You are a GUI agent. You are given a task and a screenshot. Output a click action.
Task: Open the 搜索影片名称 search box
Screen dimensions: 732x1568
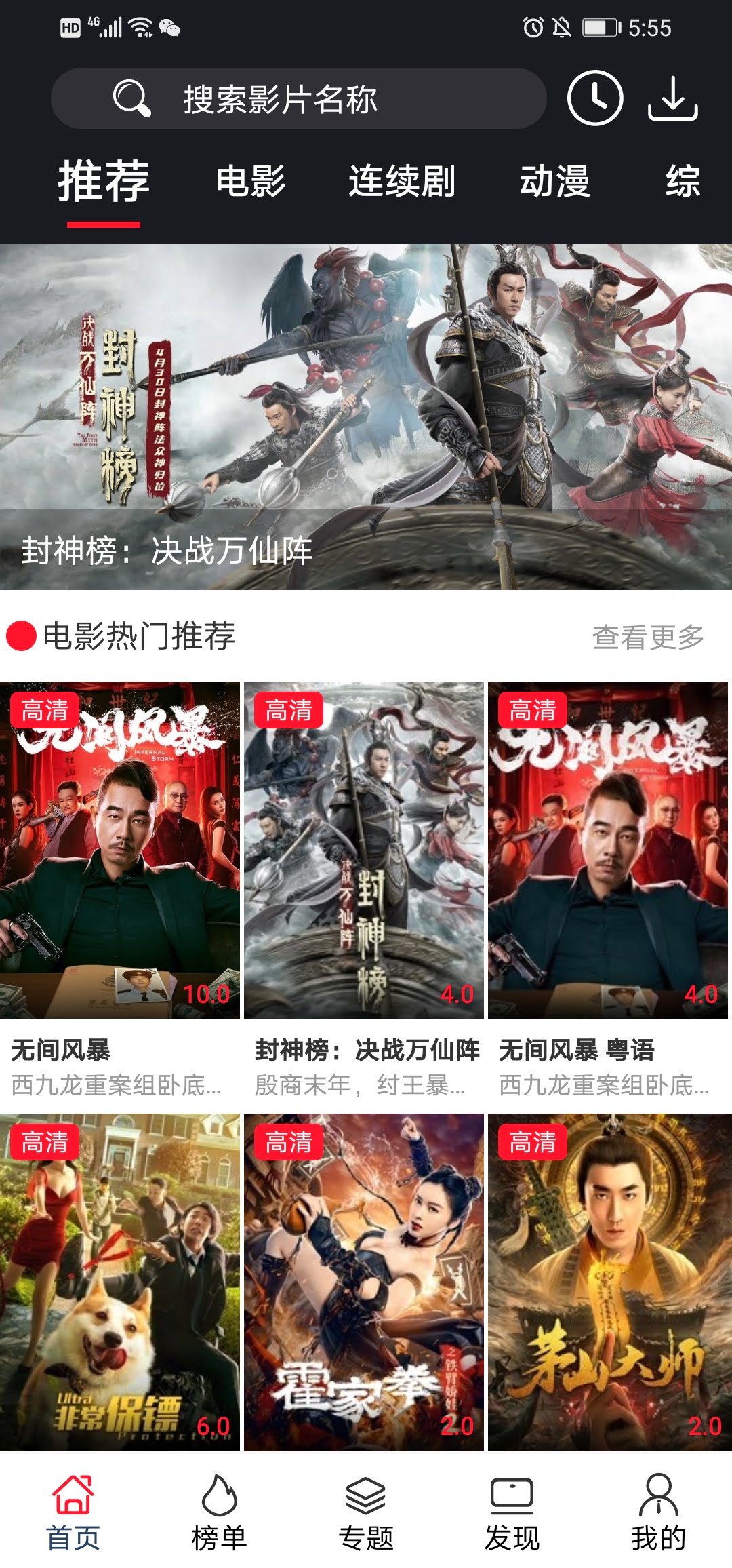298,99
